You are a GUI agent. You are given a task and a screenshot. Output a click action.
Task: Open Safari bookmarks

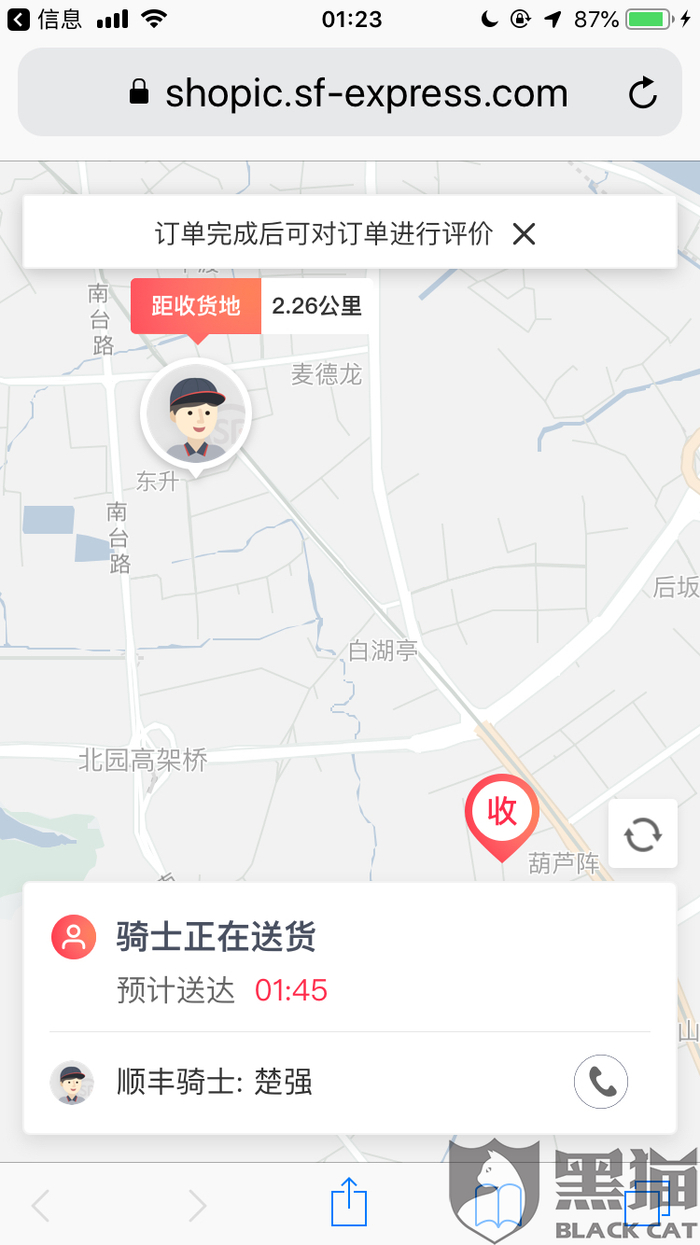tap(499, 1205)
